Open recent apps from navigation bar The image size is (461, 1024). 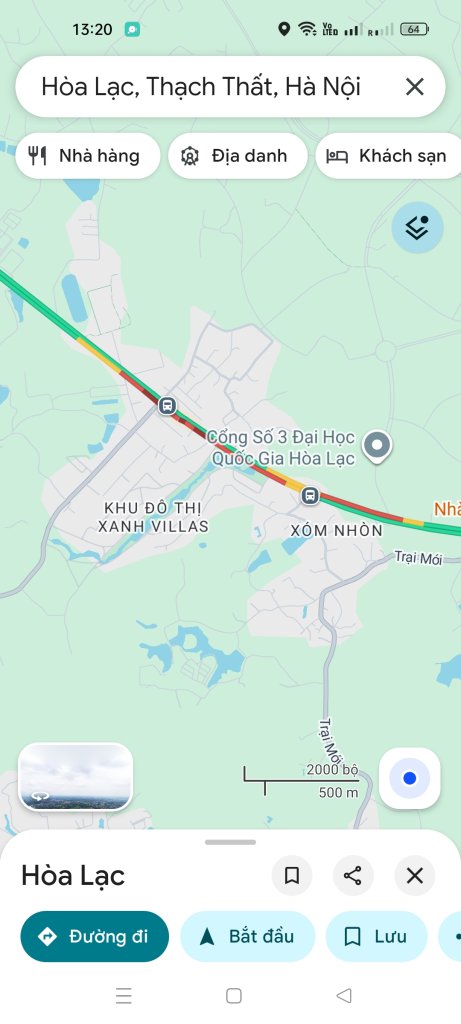pos(124,995)
